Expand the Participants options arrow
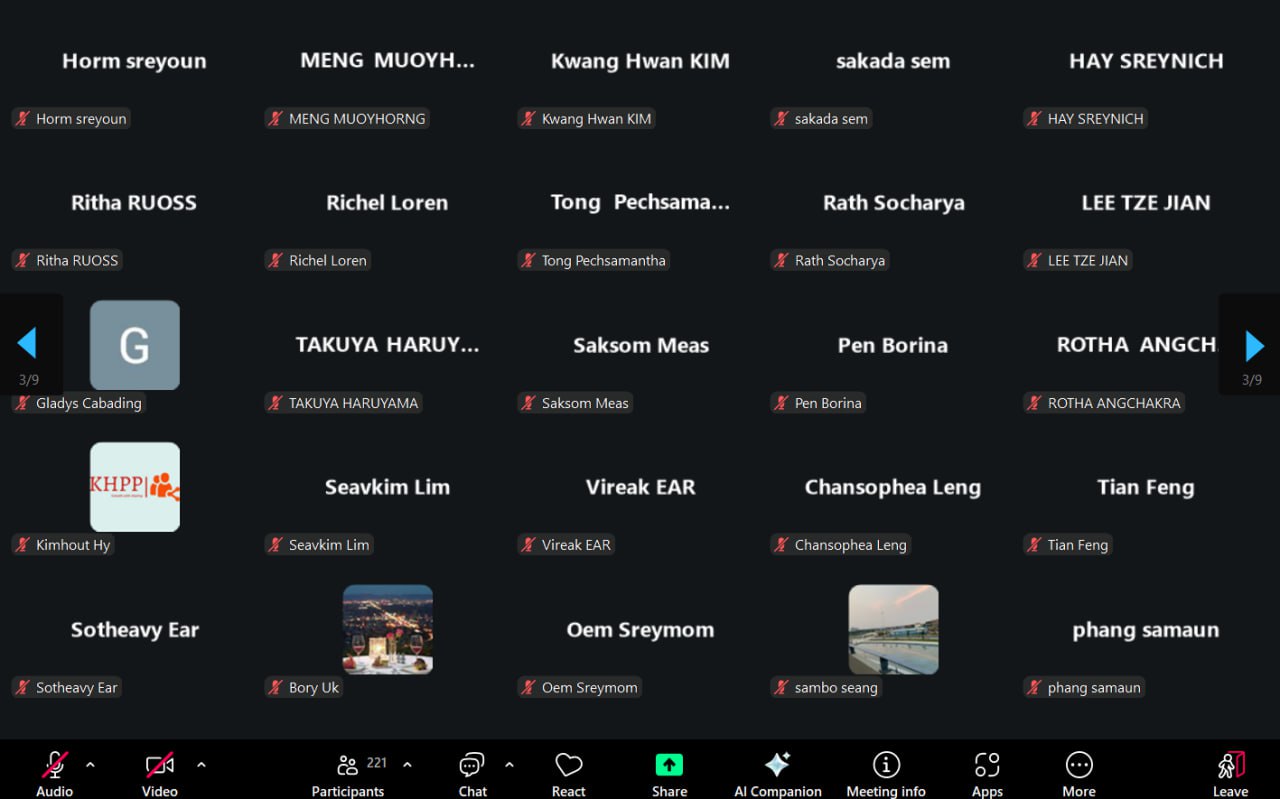The width and height of the screenshot is (1280, 799). [407, 765]
